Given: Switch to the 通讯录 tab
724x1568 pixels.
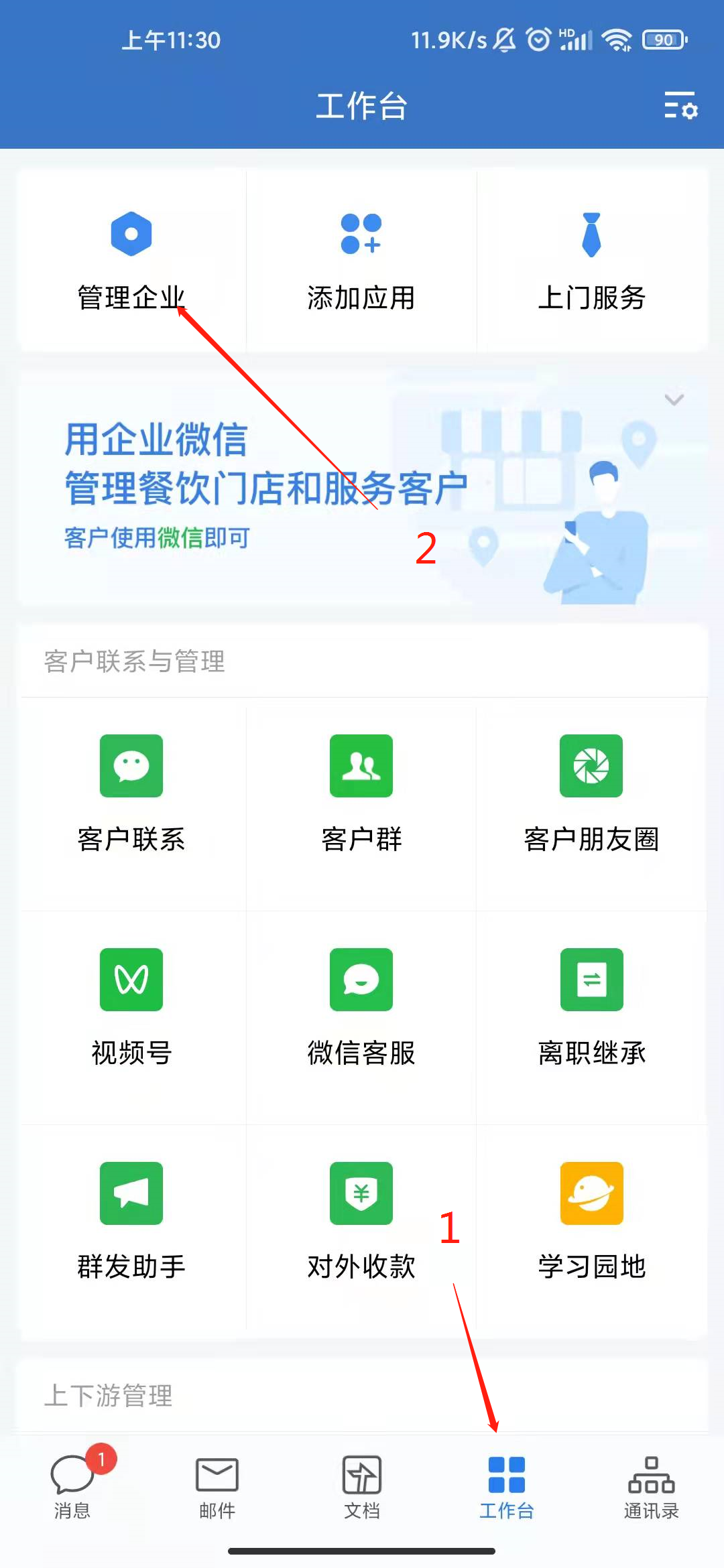Looking at the screenshot, I should 652,1486.
